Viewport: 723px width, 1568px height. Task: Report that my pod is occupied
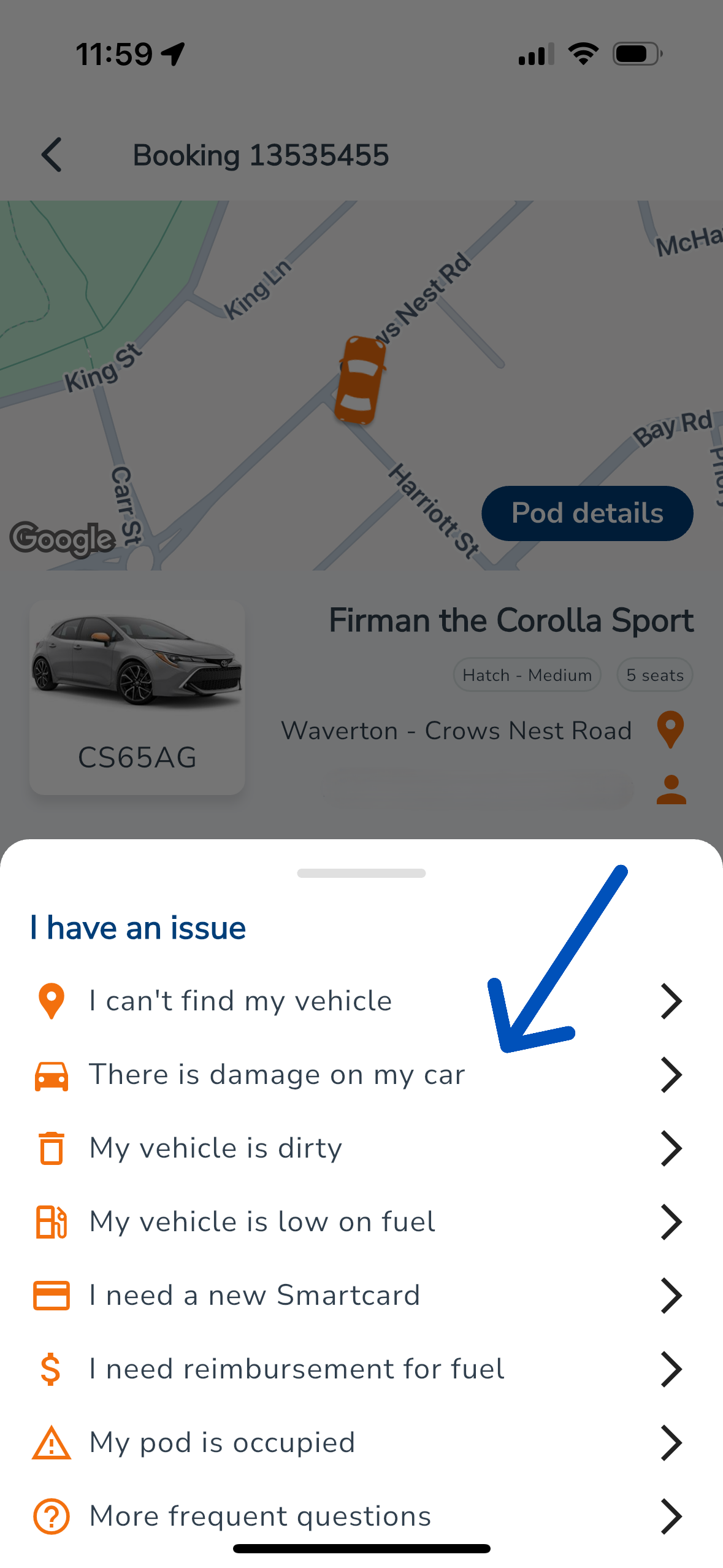point(222,1443)
